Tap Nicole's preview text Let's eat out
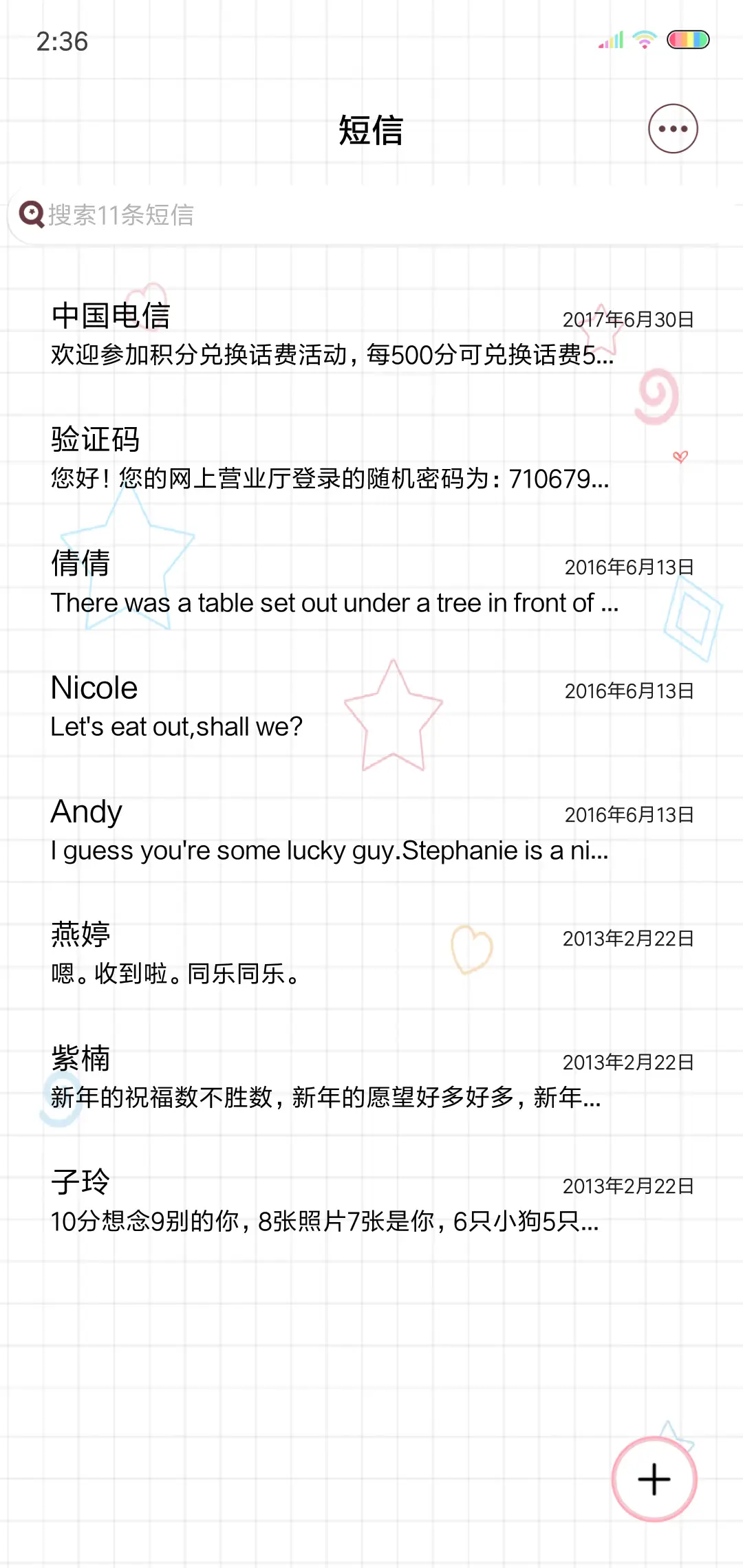Viewport: 743px width, 1568px height. click(176, 727)
